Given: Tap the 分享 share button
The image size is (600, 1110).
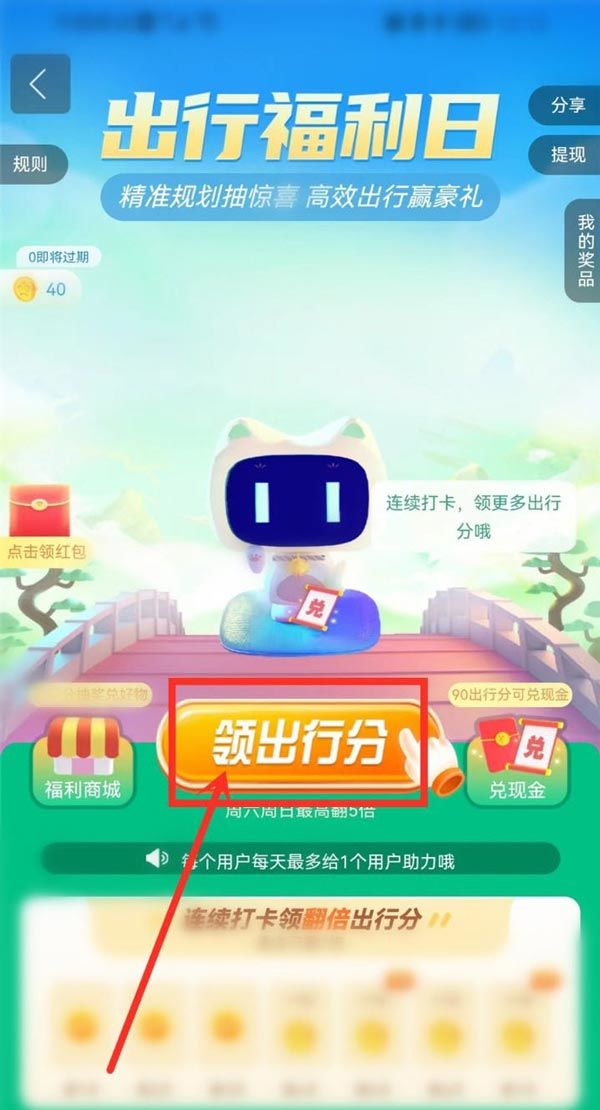Looking at the screenshot, I should [x=568, y=106].
